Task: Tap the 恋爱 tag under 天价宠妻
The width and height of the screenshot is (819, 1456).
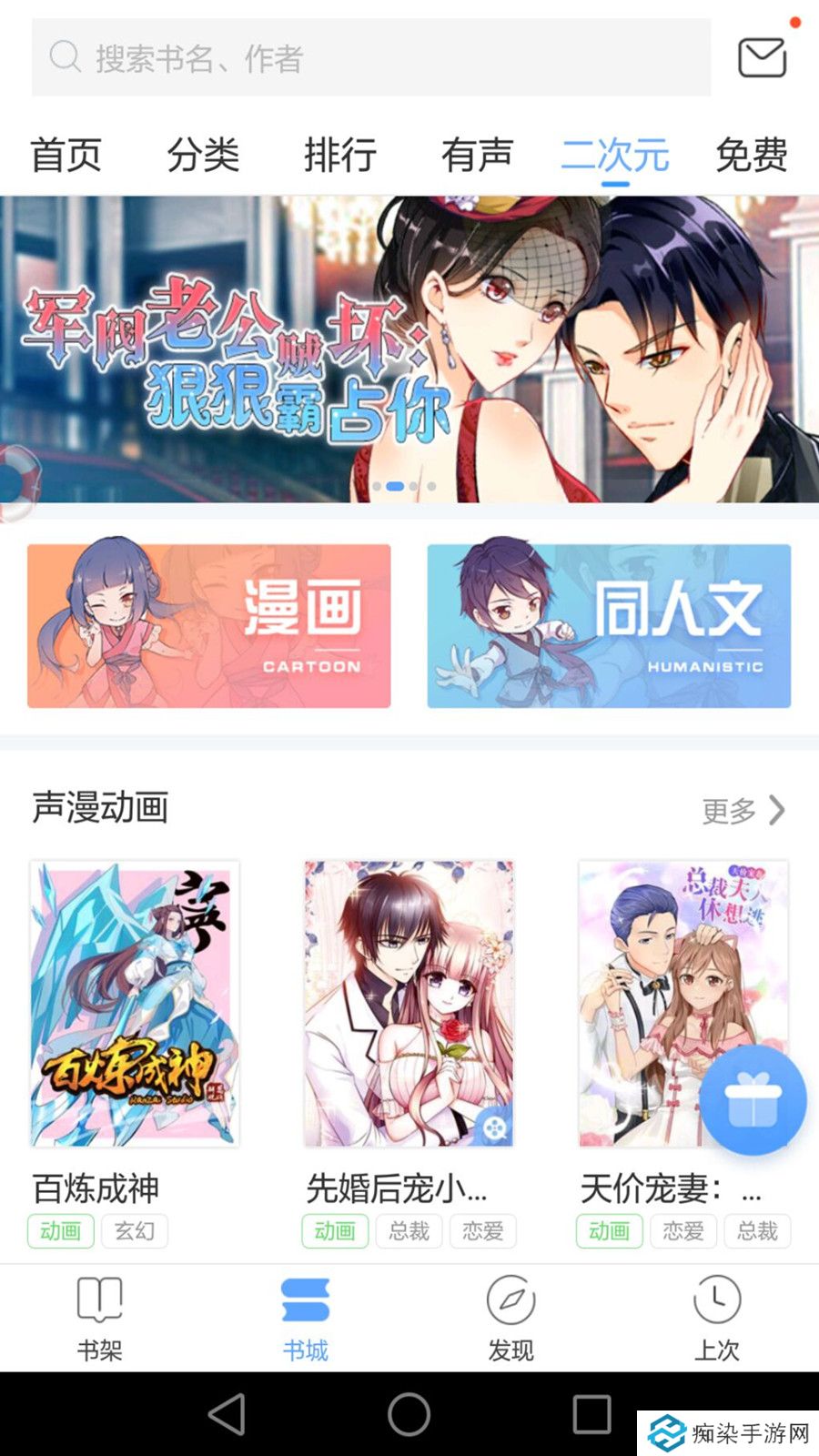Action: [682, 1231]
